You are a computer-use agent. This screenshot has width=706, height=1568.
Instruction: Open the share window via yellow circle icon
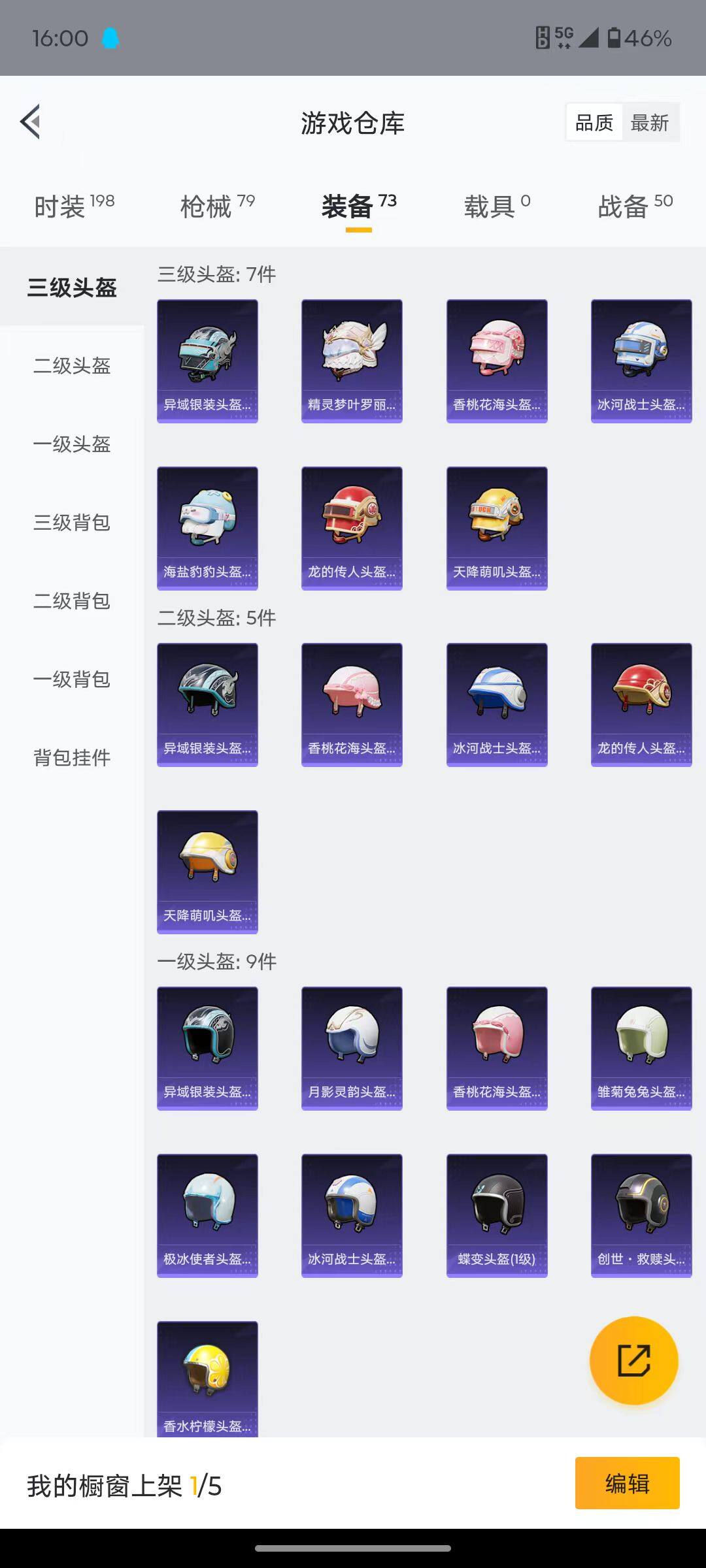[x=631, y=1359]
